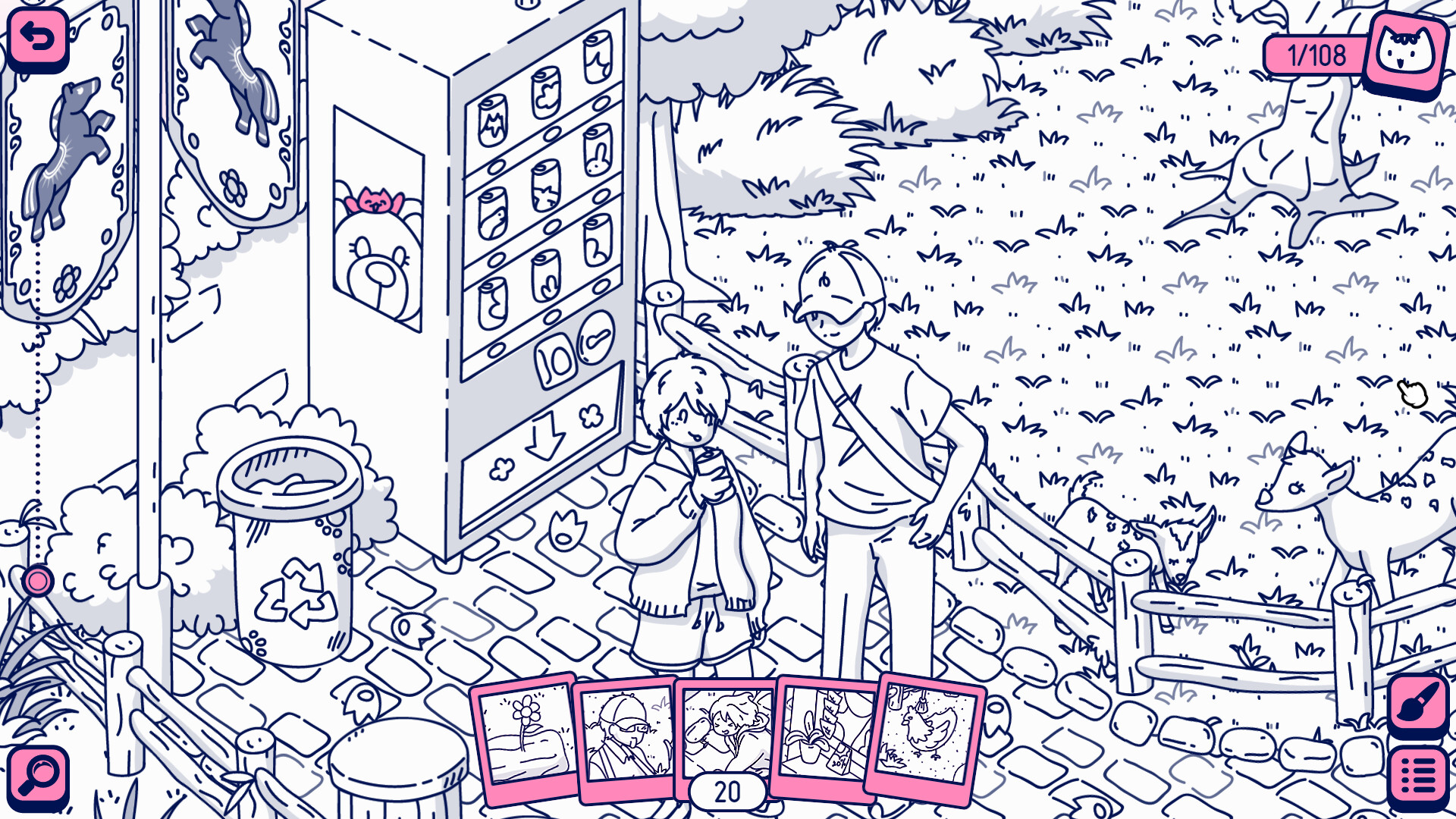
Task: Open the list menu button
Action: click(x=1419, y=777)
